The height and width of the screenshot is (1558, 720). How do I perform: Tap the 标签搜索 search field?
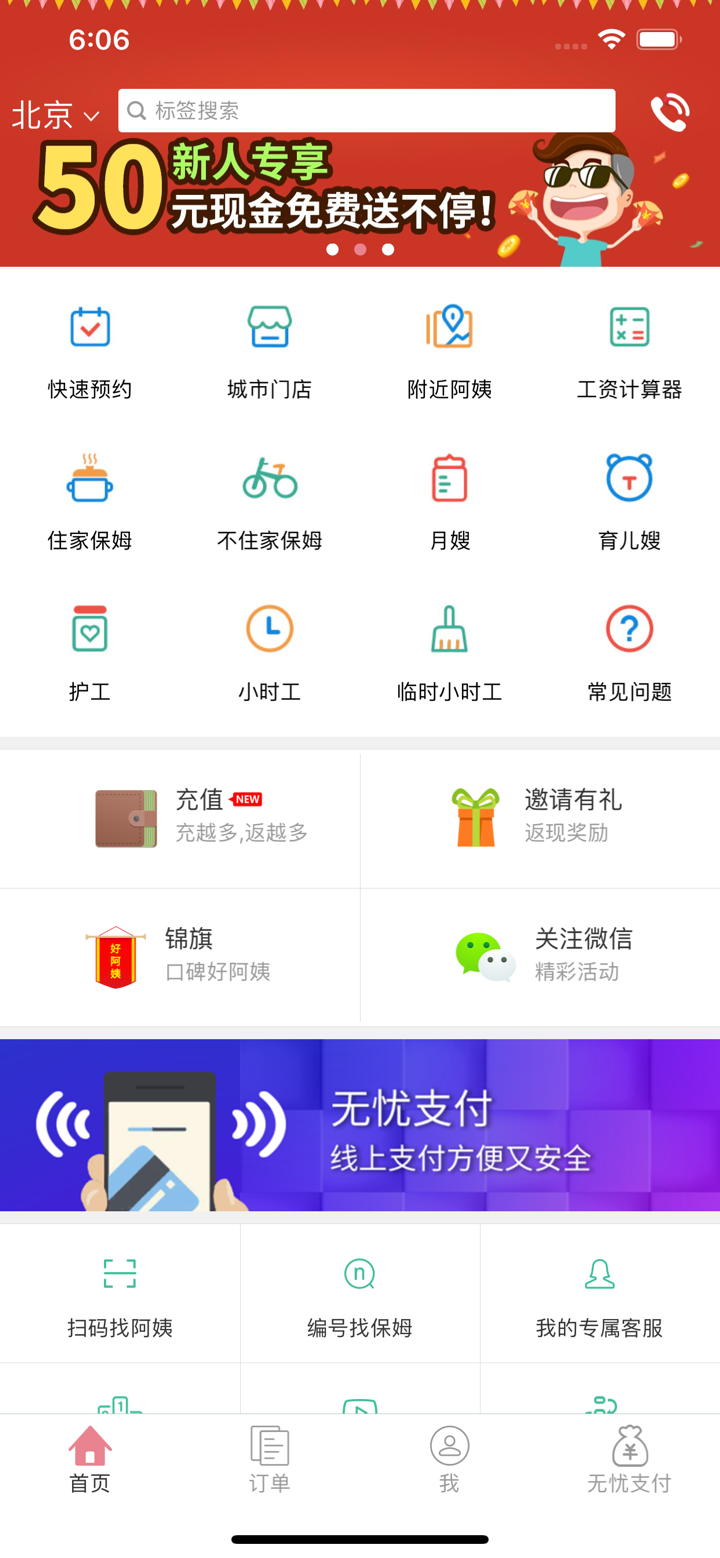(367, 110)
